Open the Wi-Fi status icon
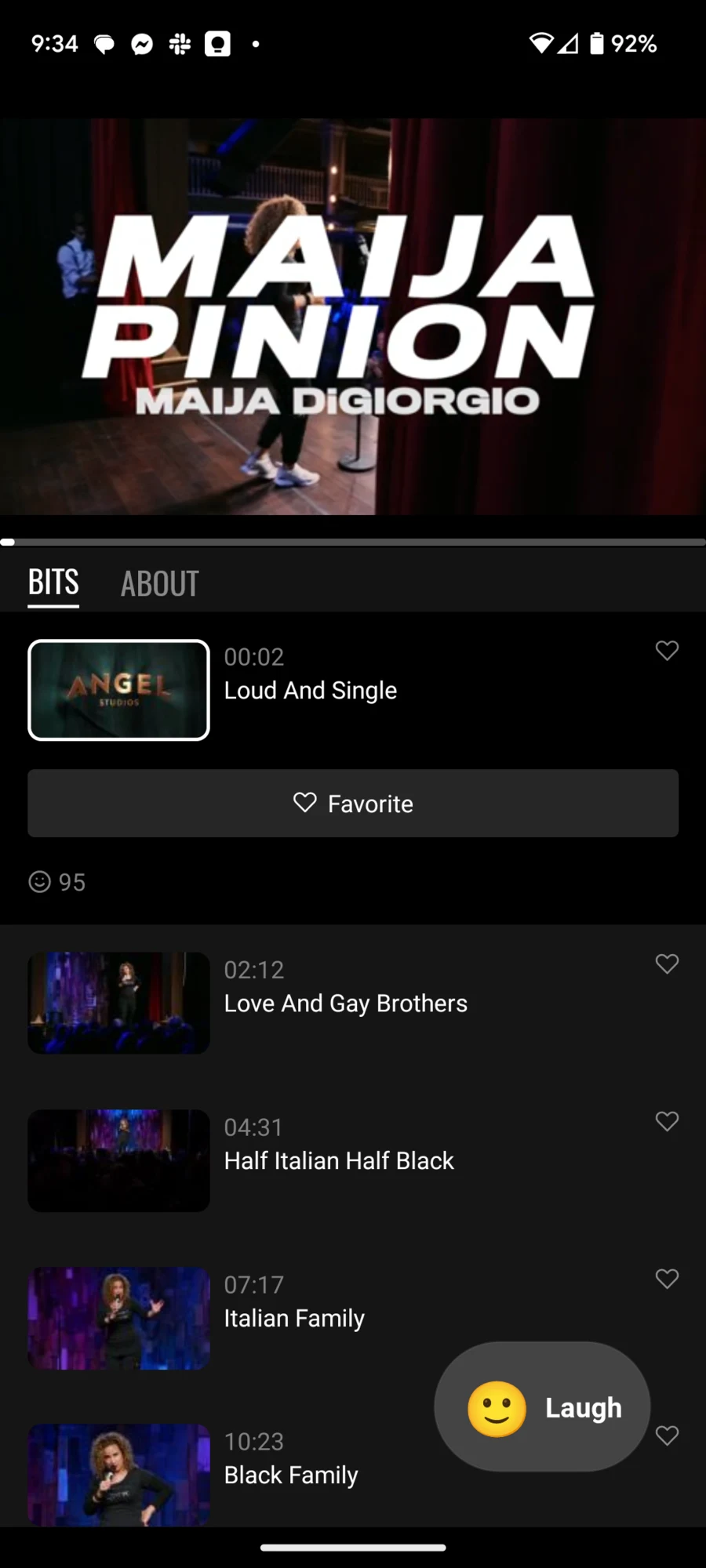706x1568 pixels. click(x=542, y=44)
